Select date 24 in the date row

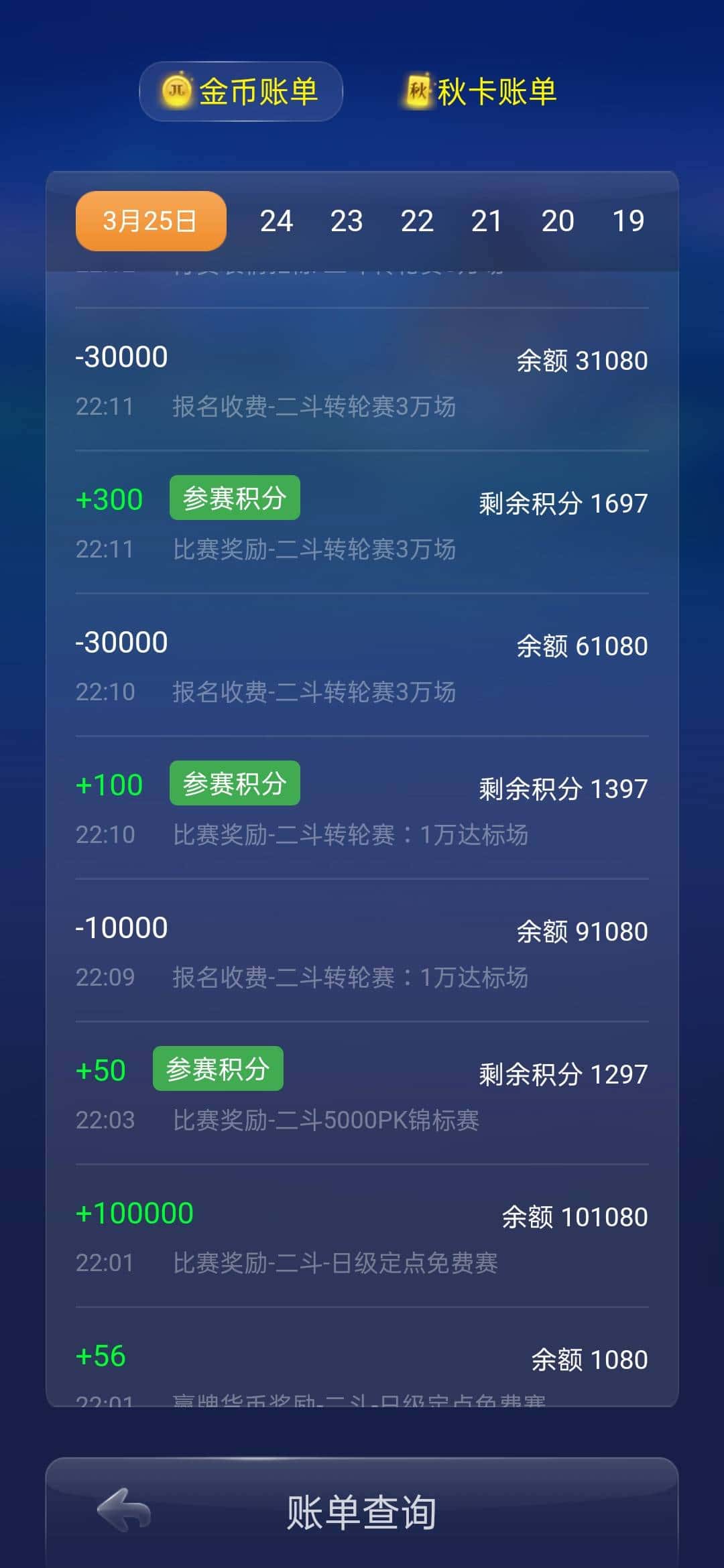277,220
